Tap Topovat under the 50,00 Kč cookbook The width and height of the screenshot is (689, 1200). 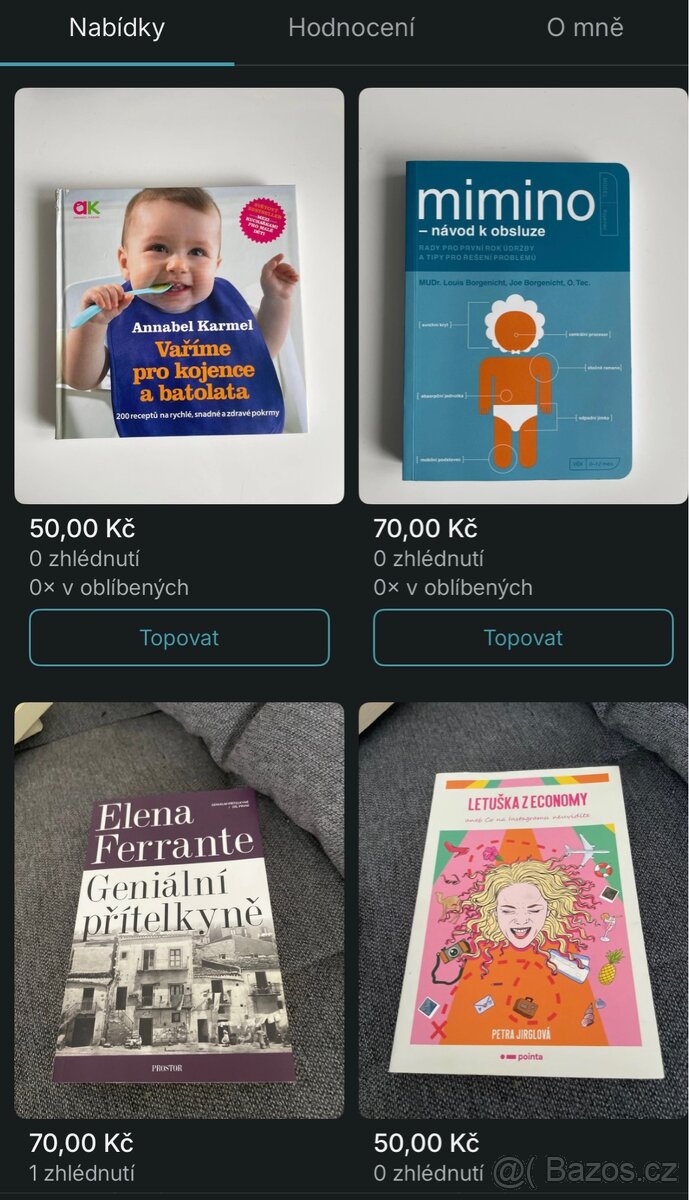179,637
